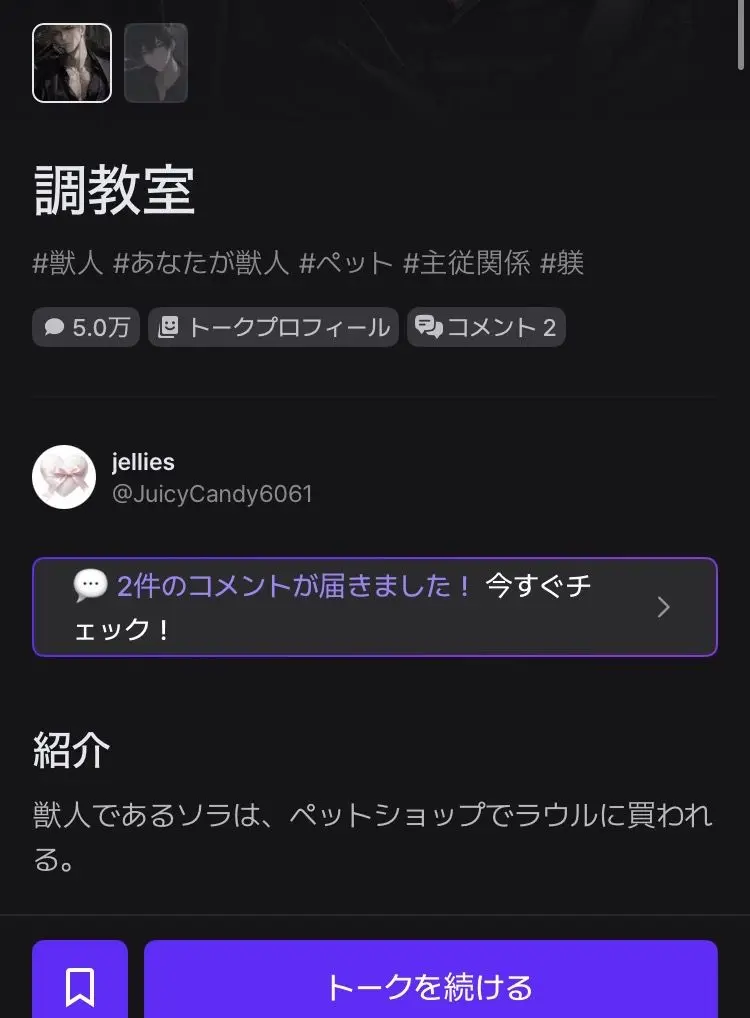Select the first character image thumbnail

tap(72, 63)
